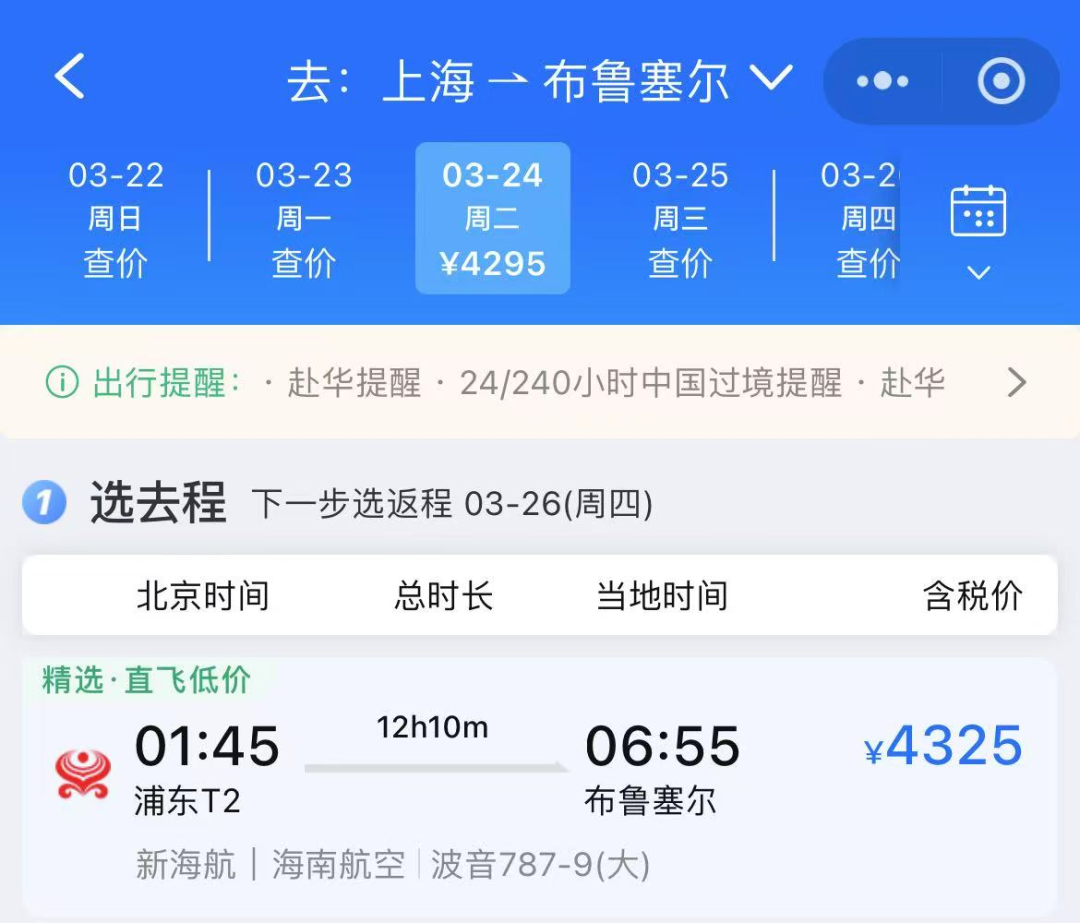
Task: Sort flights by 含税价
Action: coord(972,596)
